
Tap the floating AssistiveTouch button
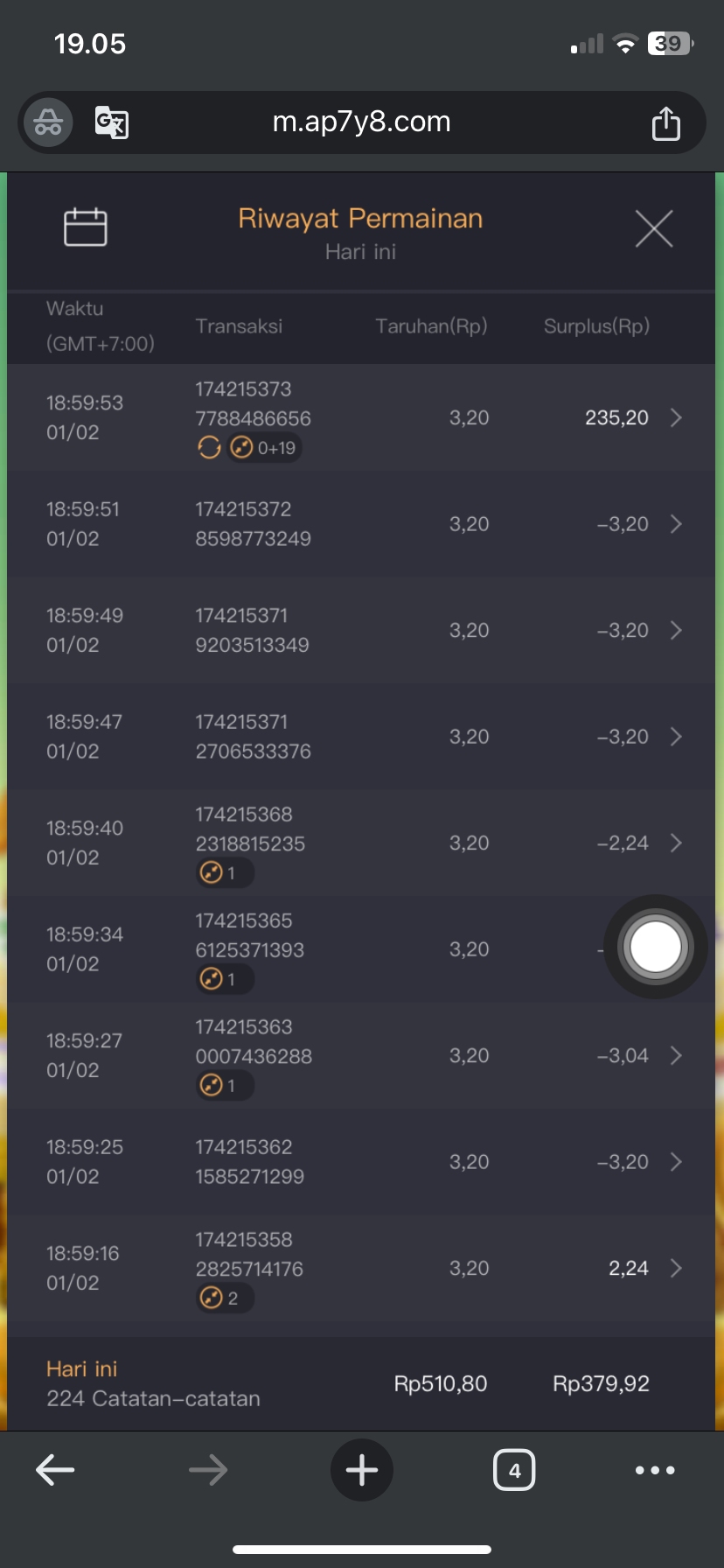coord(655,947)
